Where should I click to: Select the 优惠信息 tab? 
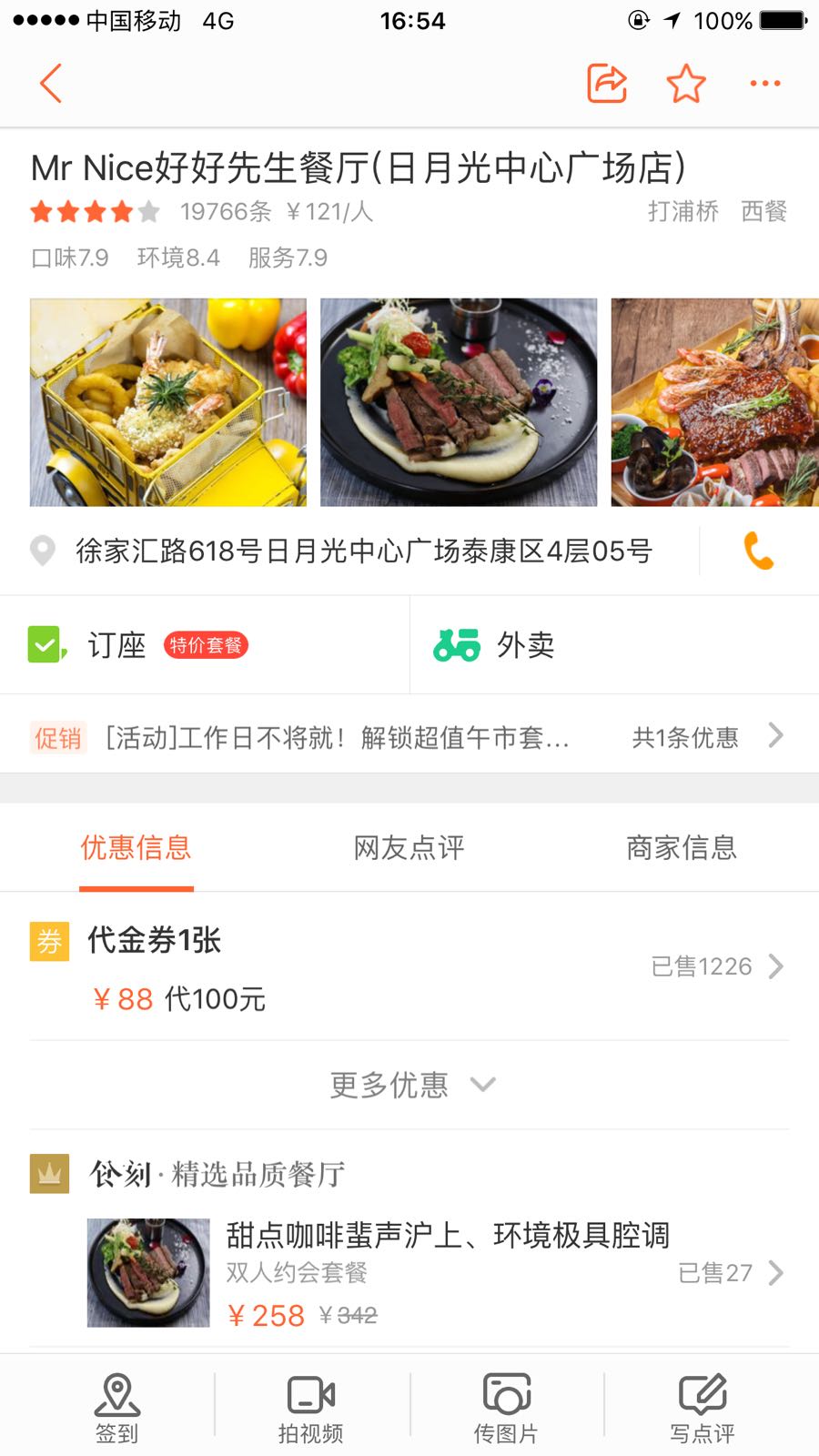tap(136, 848)
